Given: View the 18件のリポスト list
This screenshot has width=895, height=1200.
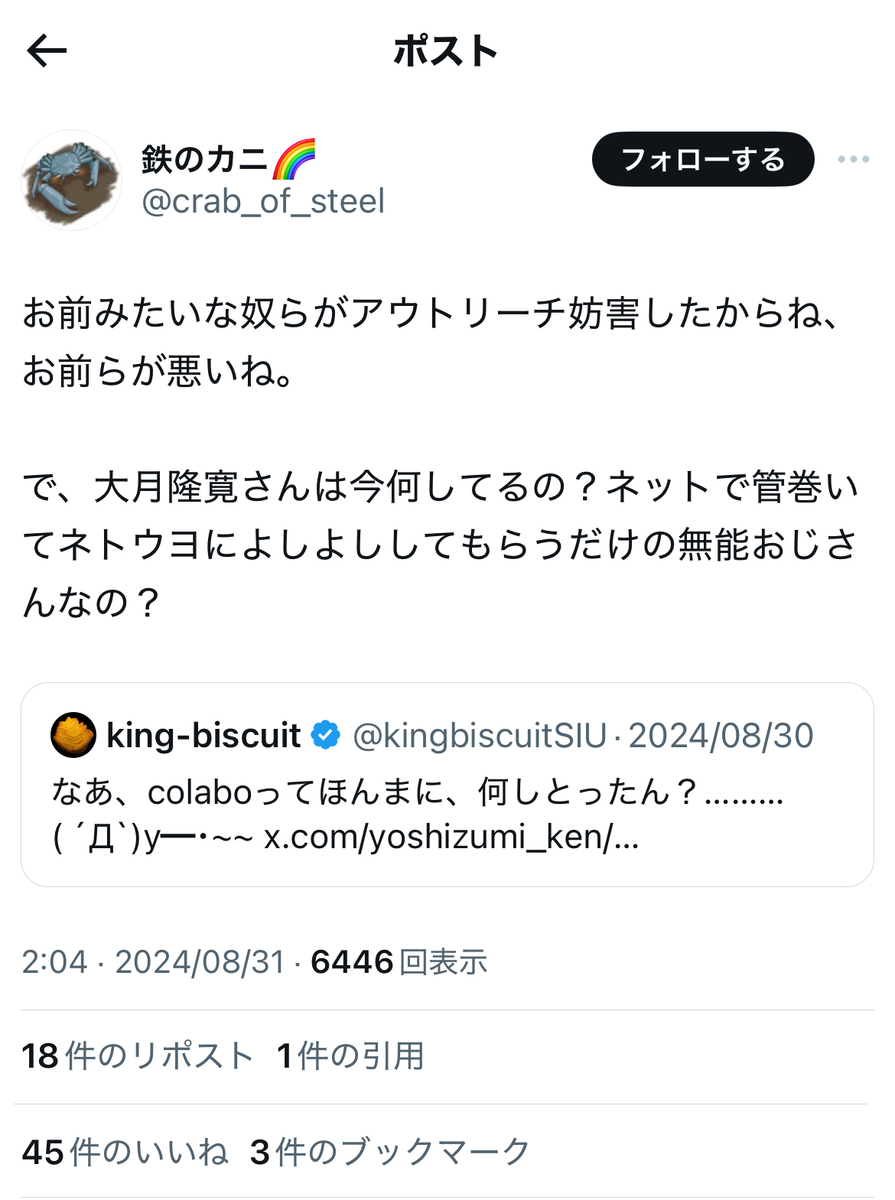Looking at the screenshot, I should coord(138,1056).
